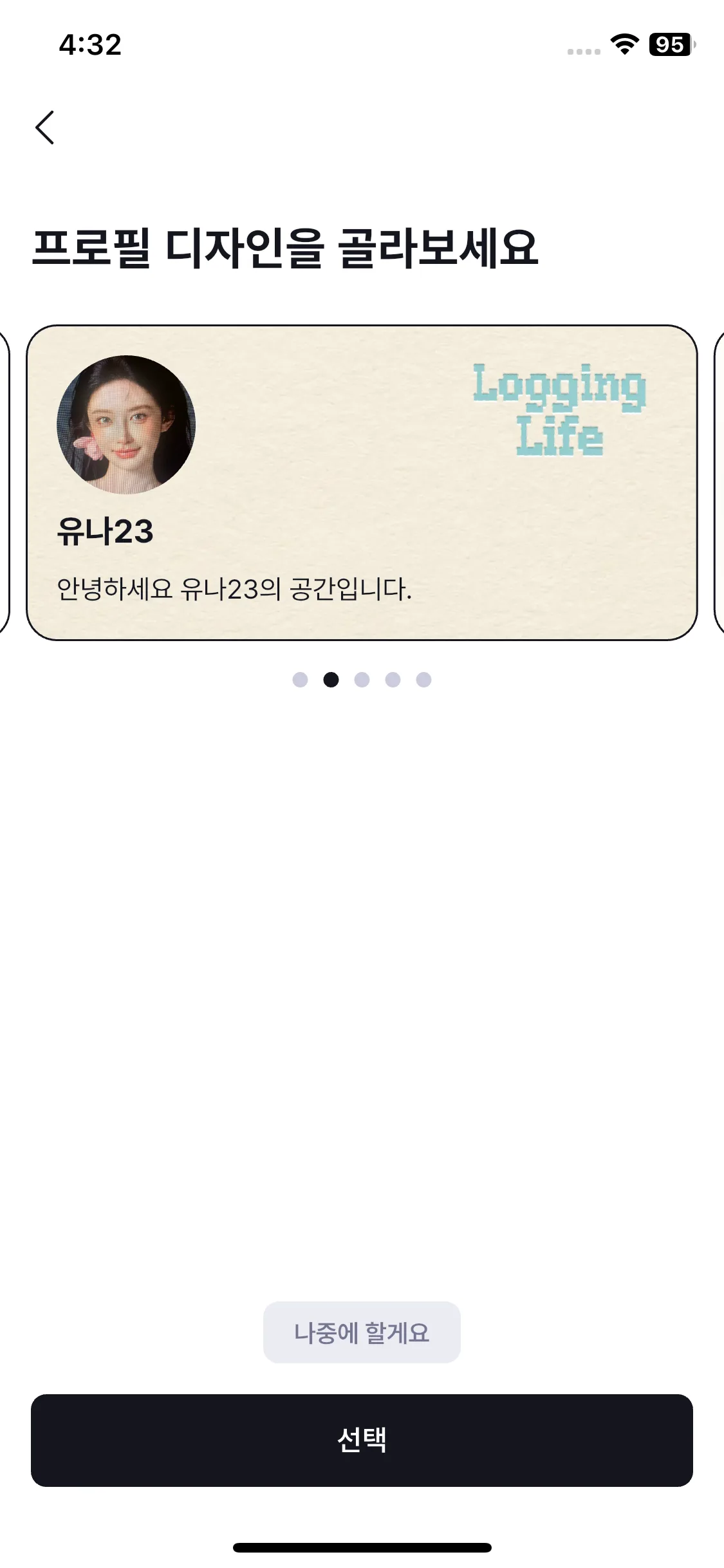This screenshot has width=724, height=1568.
Task: Select the first pagination dot
Action: click(x=301, y=679)
